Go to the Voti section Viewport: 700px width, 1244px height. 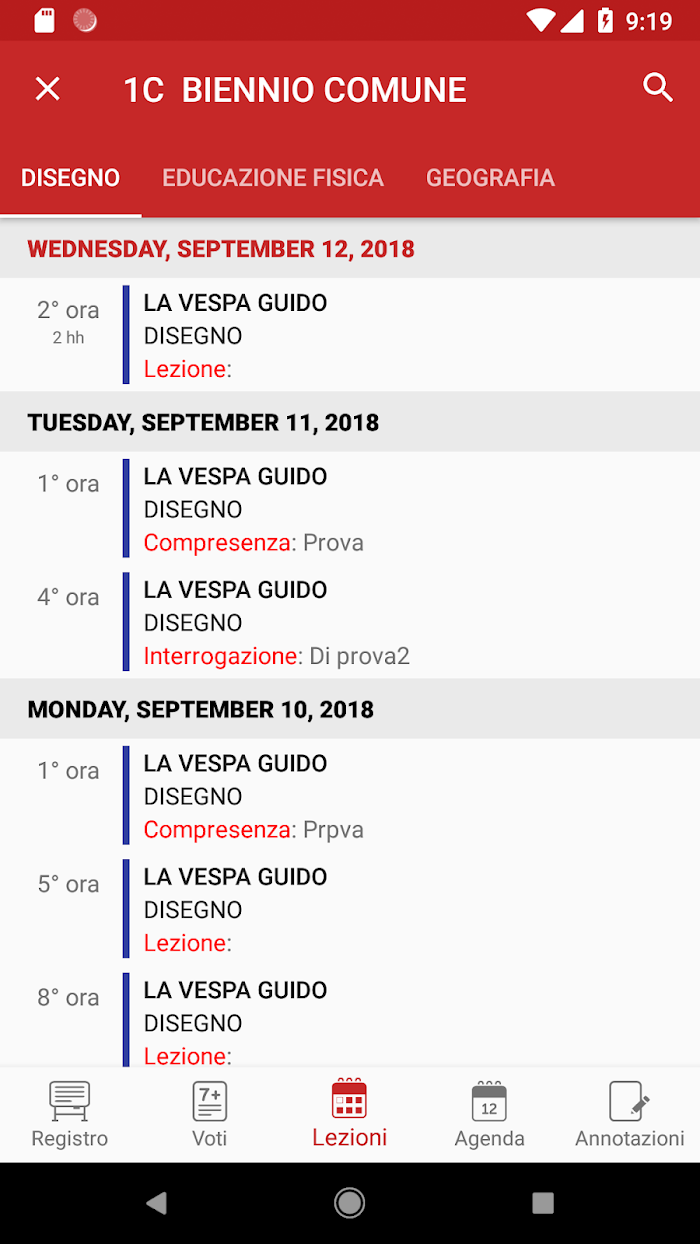click(210, 1114)
